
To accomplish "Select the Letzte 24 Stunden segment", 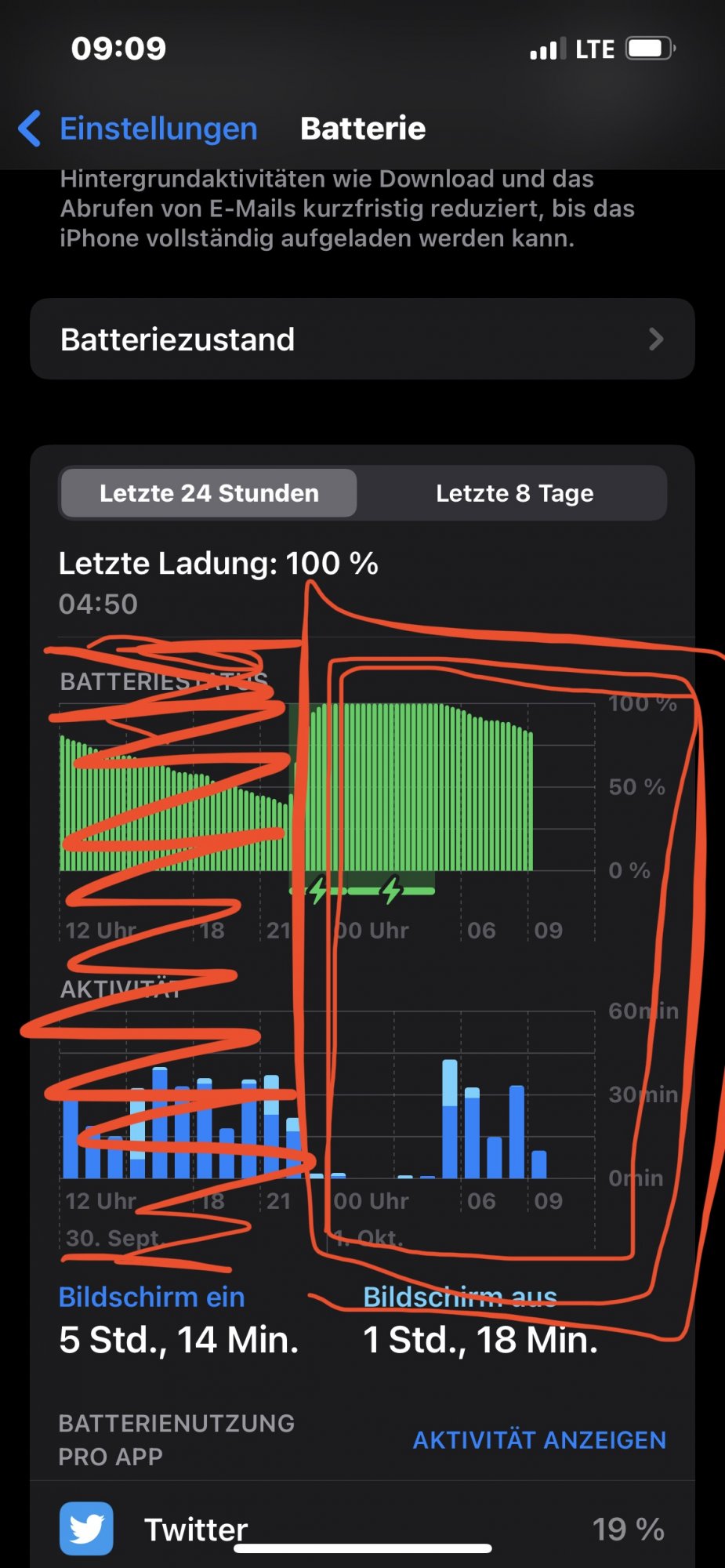I will [209, 493].
